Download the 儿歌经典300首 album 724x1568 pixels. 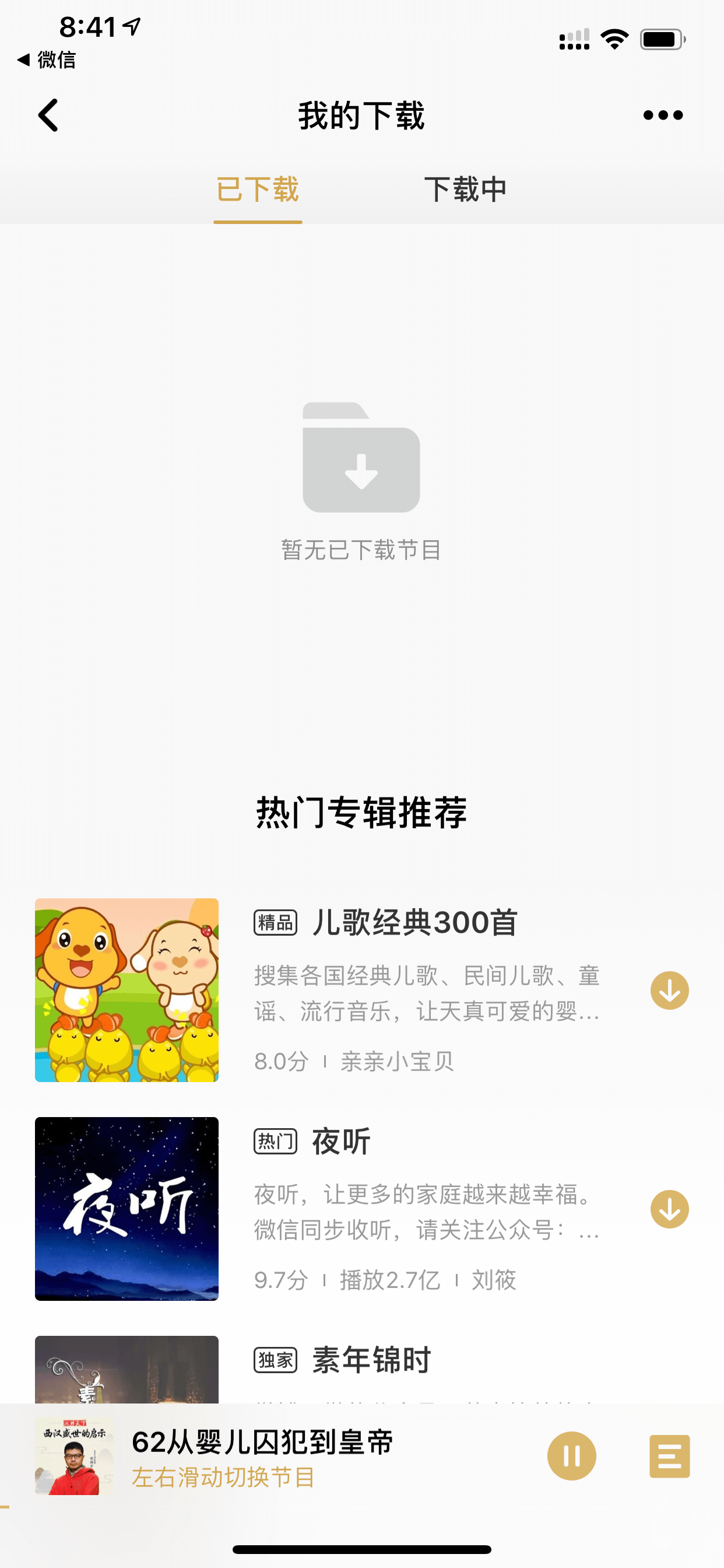click(x=669, y=991)
